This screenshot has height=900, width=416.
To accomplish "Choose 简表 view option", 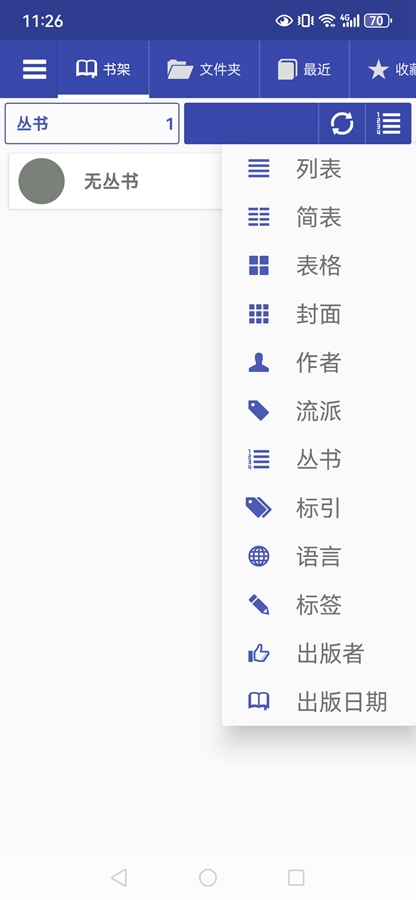I will click(318, 217).
